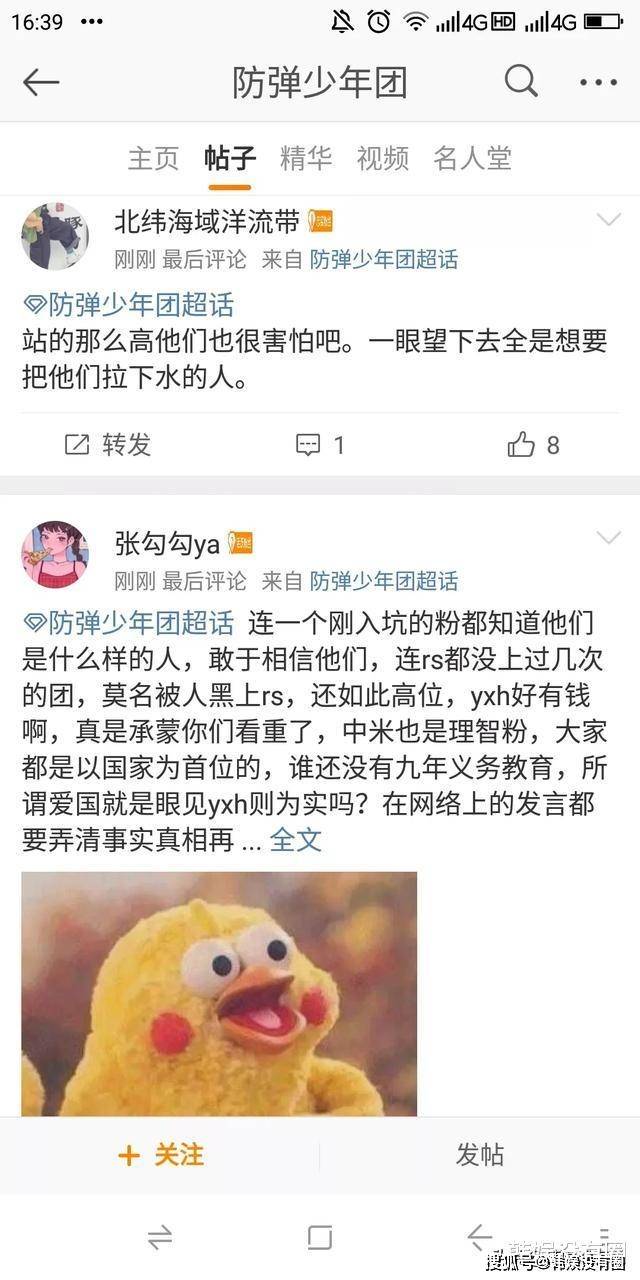Create a new post with 发帖
This screenshot has width=640, height=1280.
pos(480,1155)
